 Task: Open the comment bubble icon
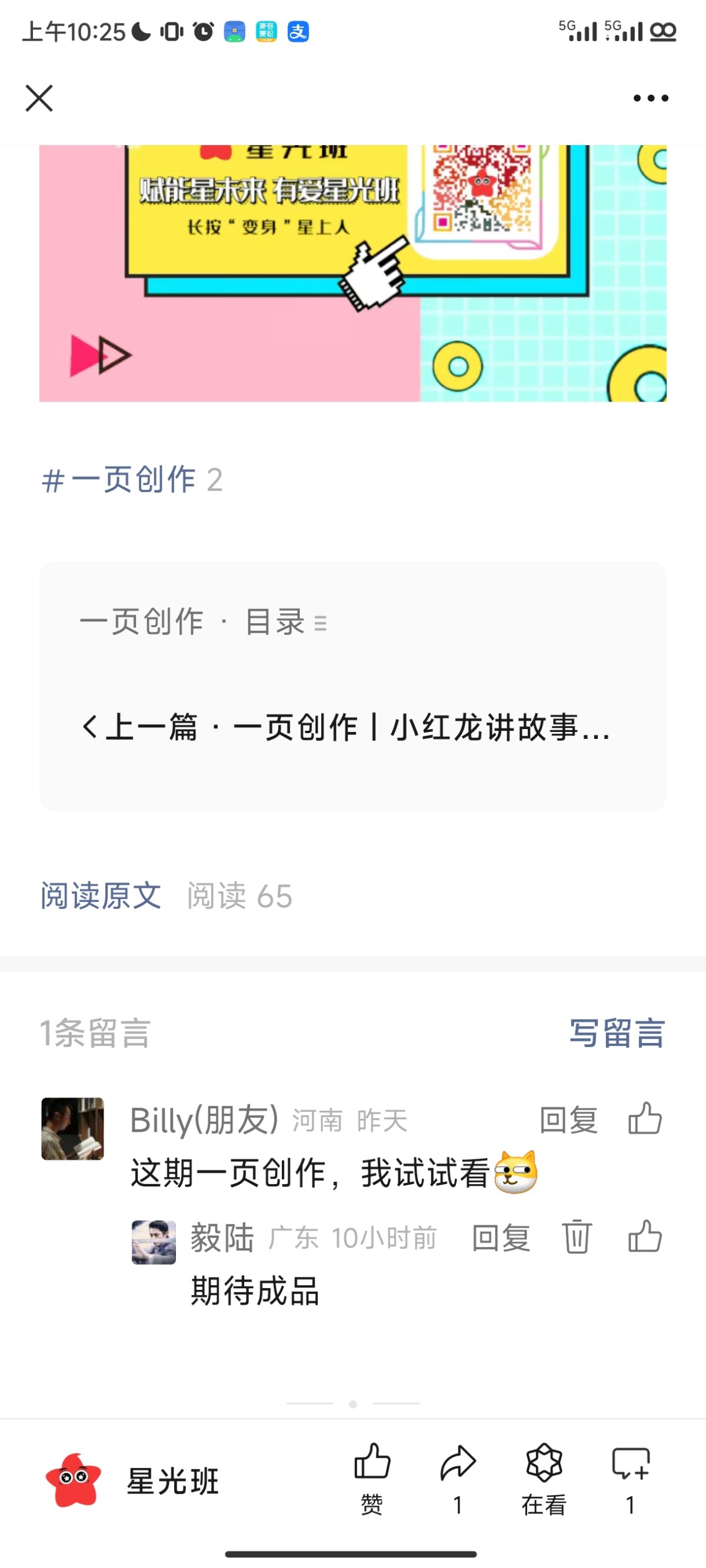631,1478
